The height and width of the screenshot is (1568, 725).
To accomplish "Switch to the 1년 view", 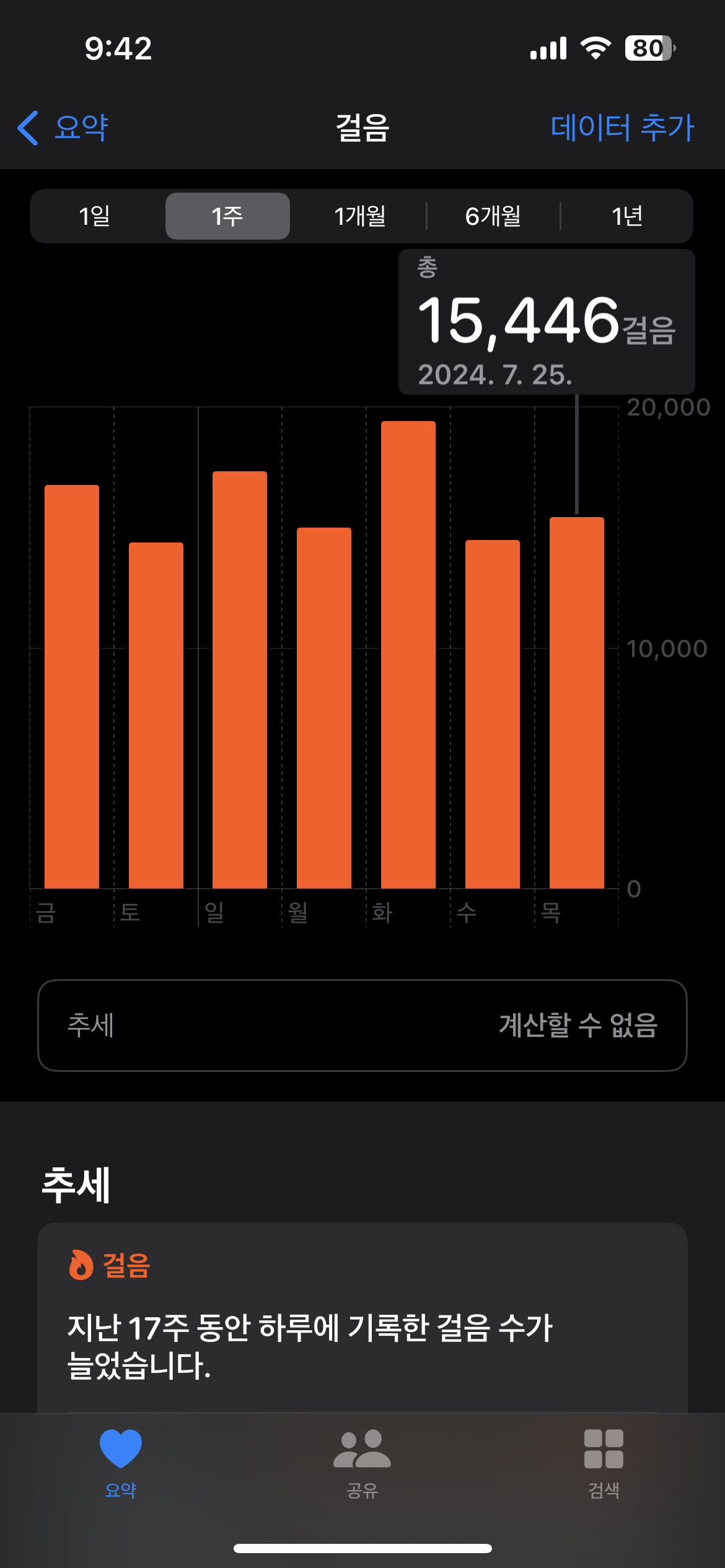I will click(x=626, y=216).
